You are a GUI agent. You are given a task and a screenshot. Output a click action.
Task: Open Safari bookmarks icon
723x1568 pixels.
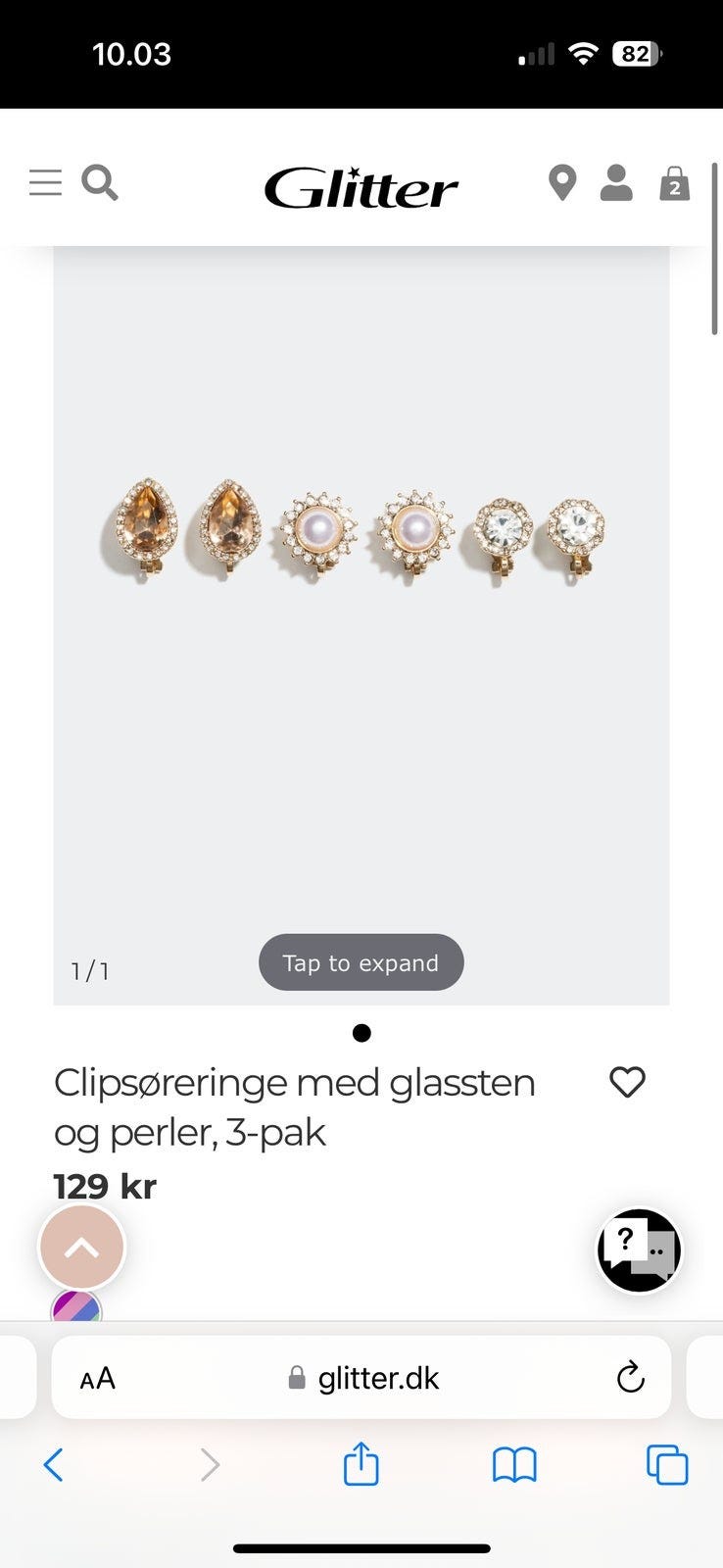(x=512, y=1465)
